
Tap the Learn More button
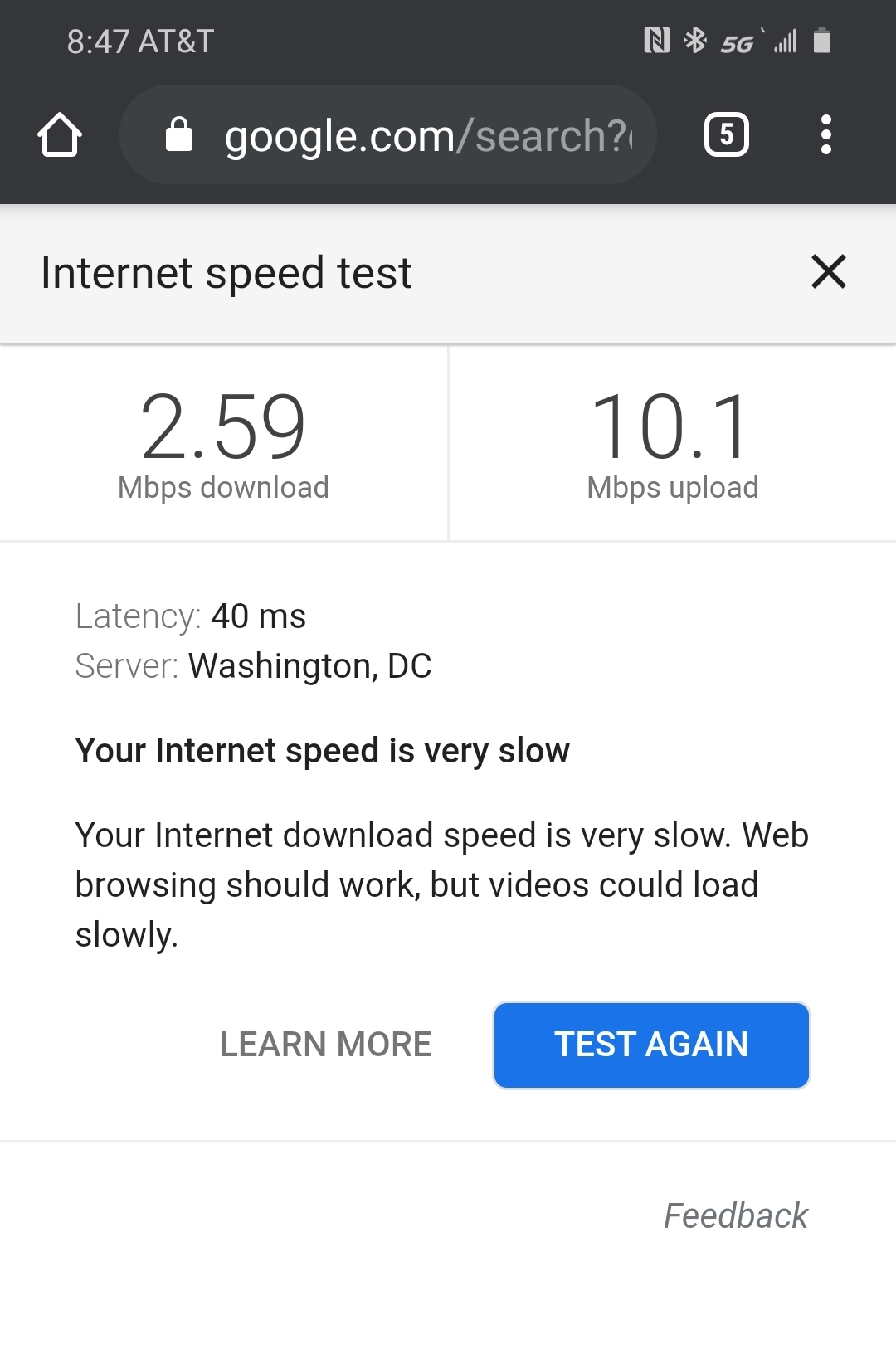pos(325,1045)
